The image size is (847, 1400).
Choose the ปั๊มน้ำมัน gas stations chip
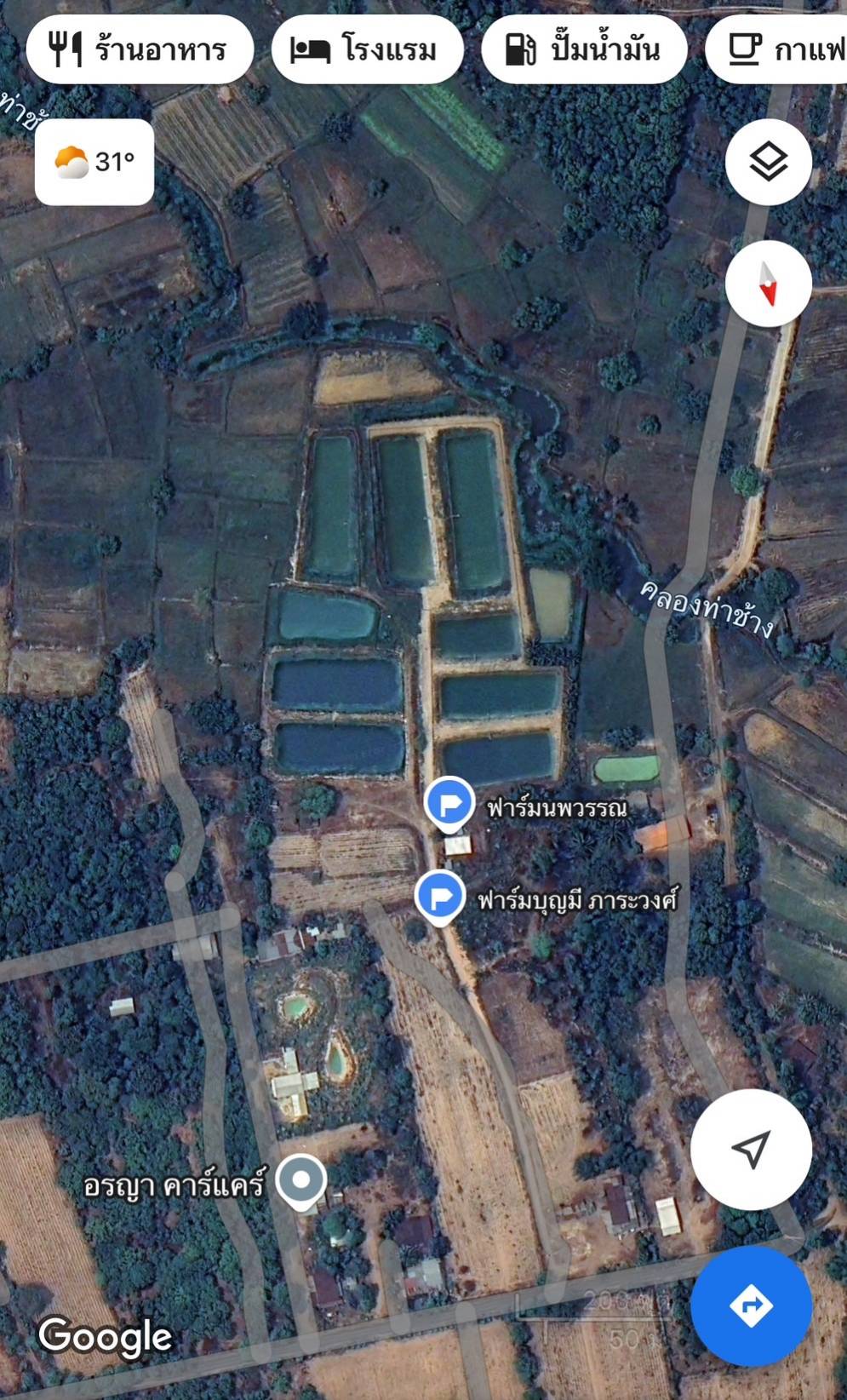click(584, 49)
